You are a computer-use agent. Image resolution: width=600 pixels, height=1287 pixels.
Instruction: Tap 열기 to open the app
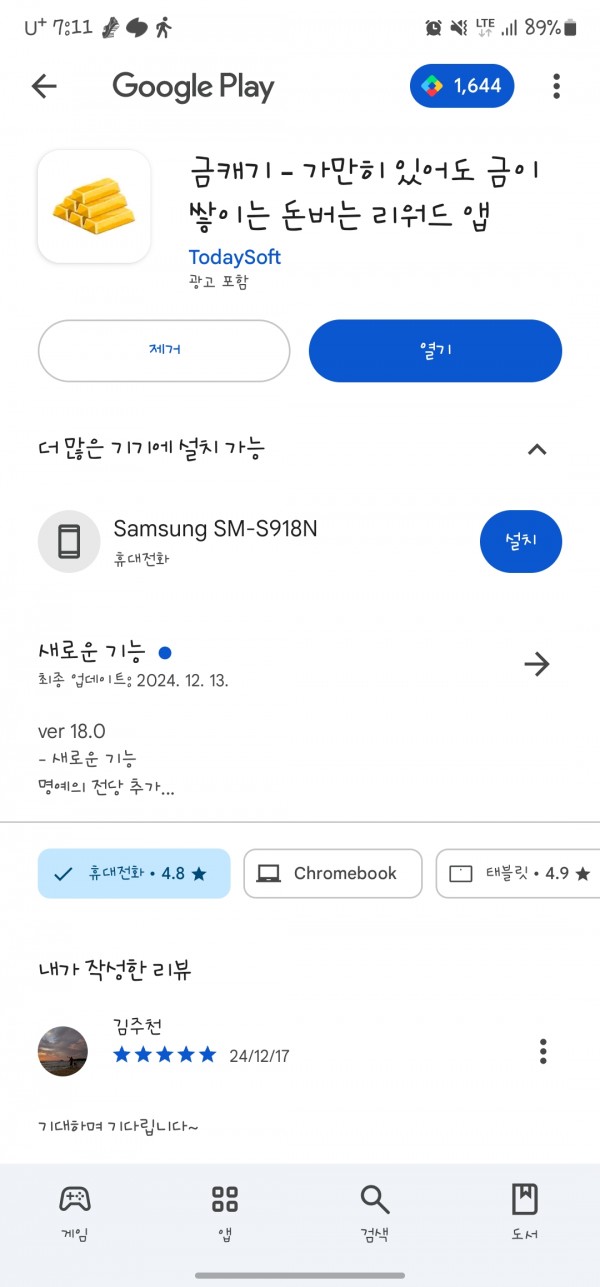[x=435, y=351]
